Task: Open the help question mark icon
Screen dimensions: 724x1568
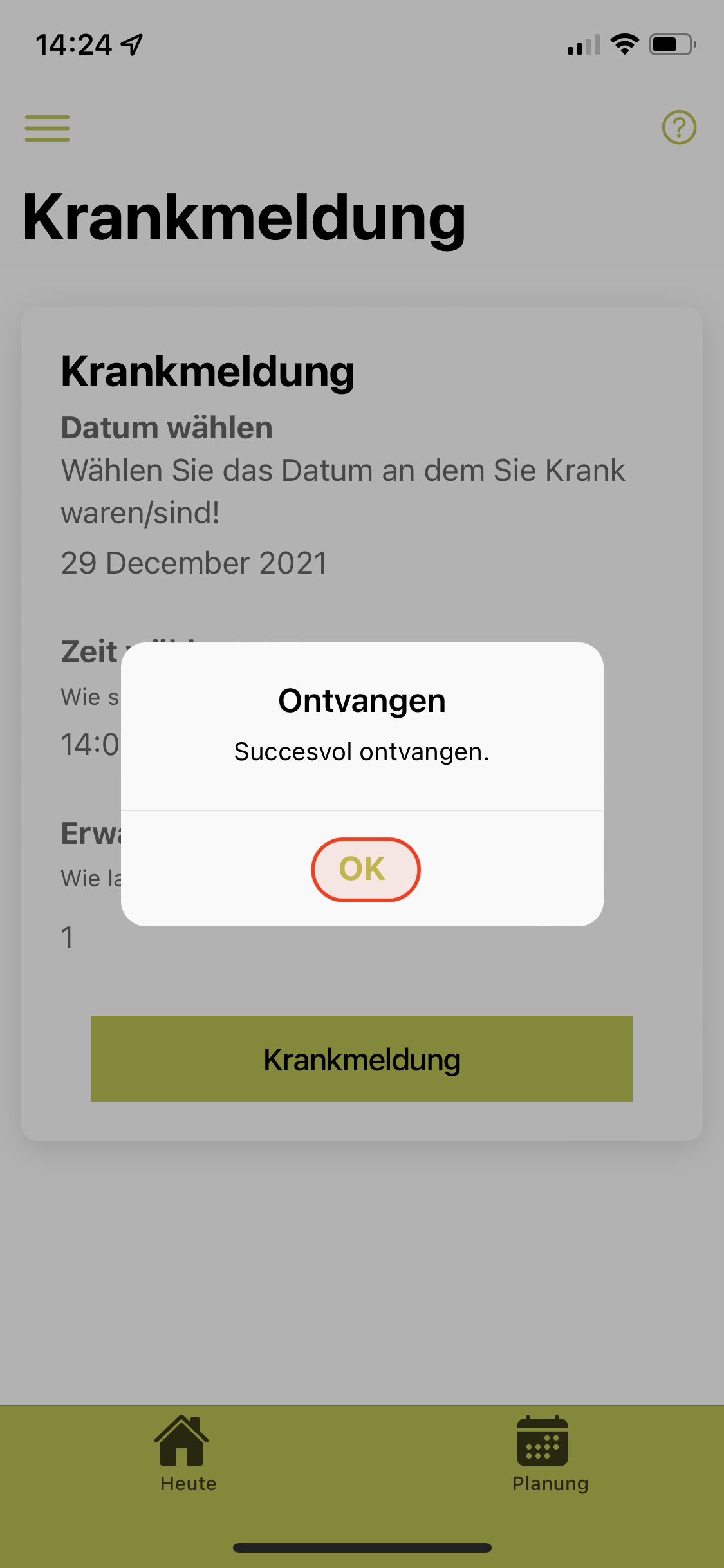Action: [679, 127]
